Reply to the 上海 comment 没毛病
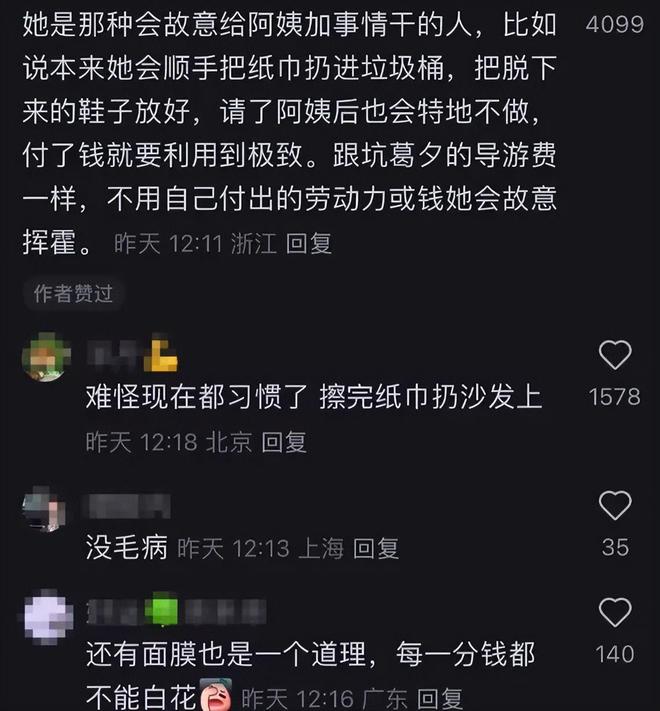This screenshot has height=711, width=660. pyautogui.click(x=376, y=548)
